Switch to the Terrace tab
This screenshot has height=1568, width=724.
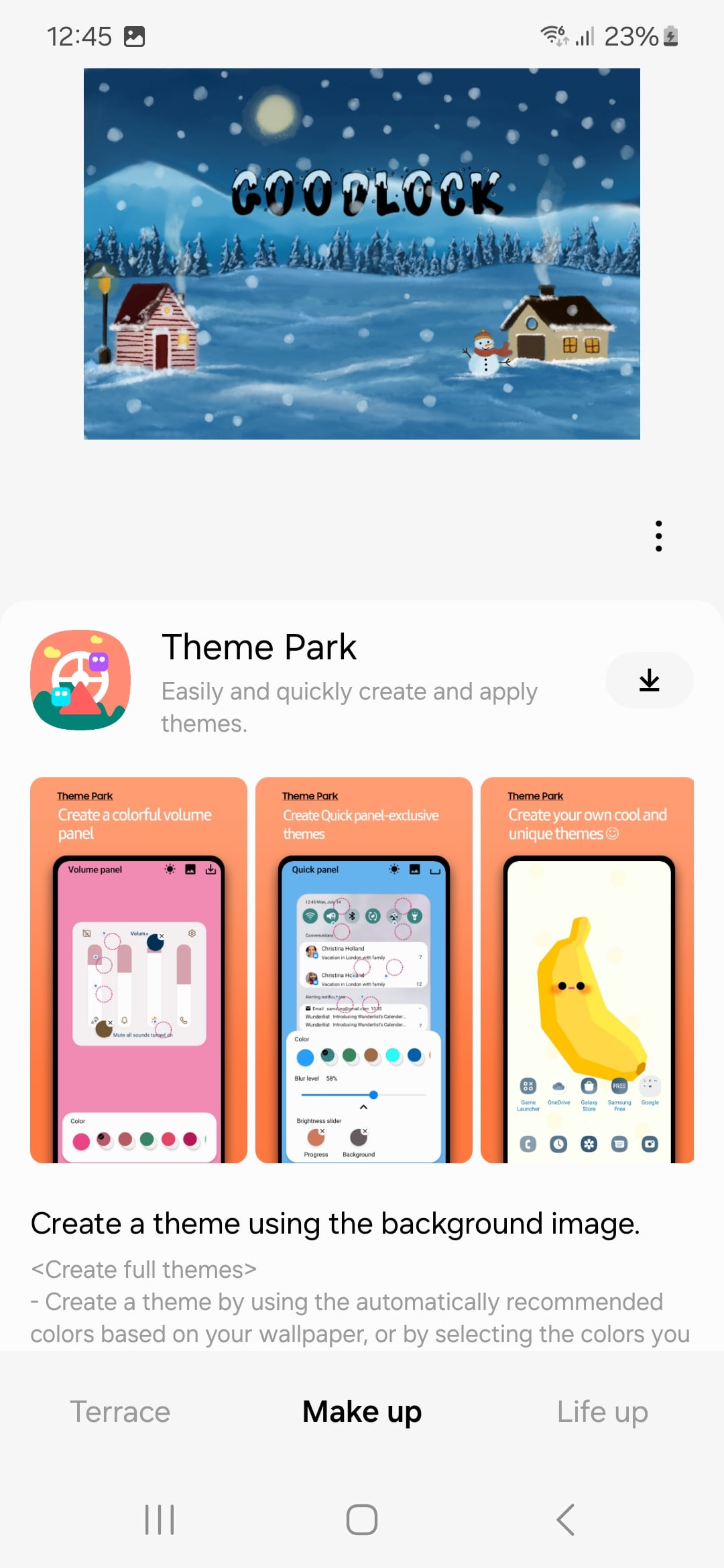120,1412
